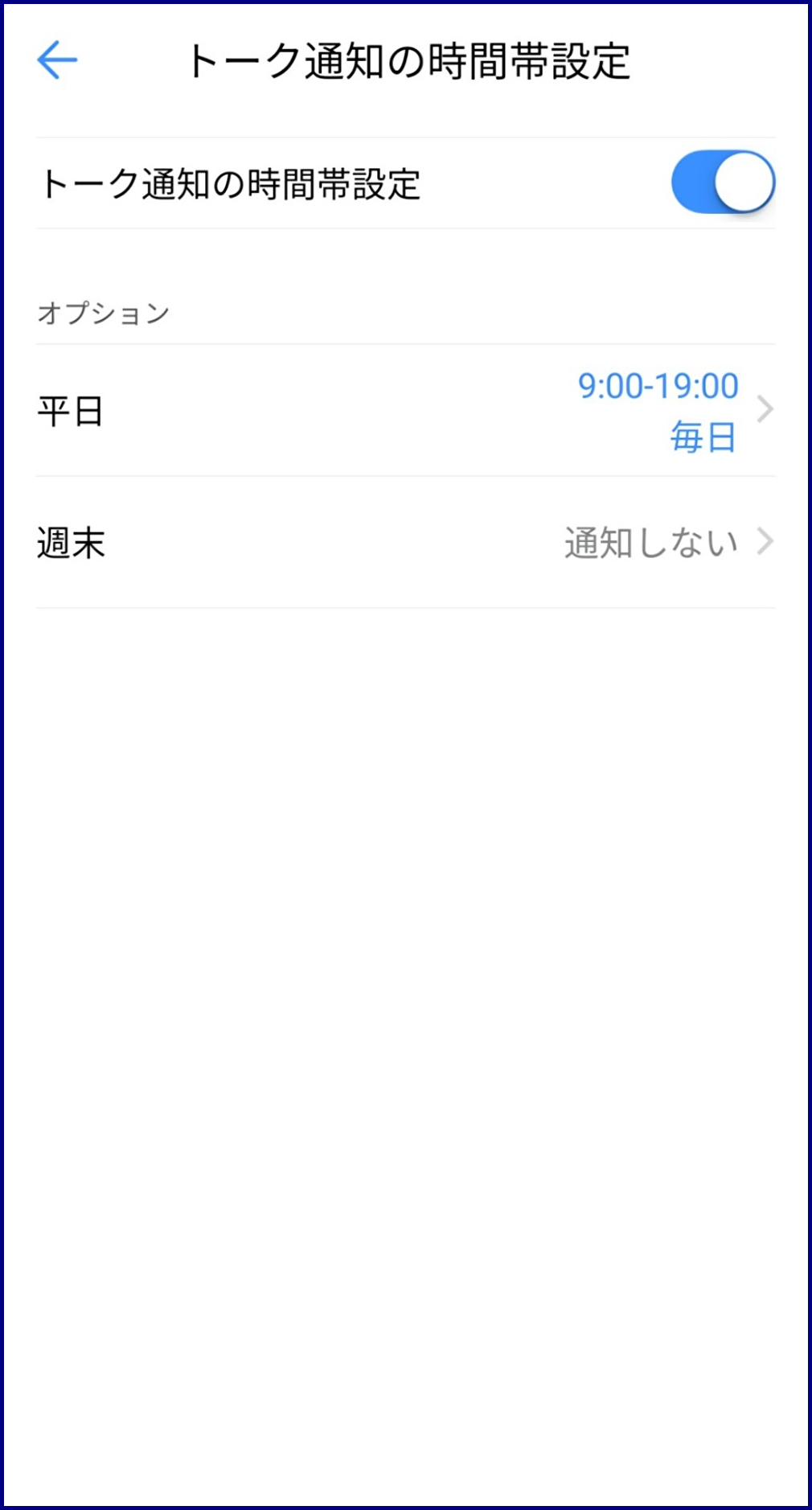The image size is (812, 1510).
Task: Open the 平日 time setting row
Action: (405, 411)
